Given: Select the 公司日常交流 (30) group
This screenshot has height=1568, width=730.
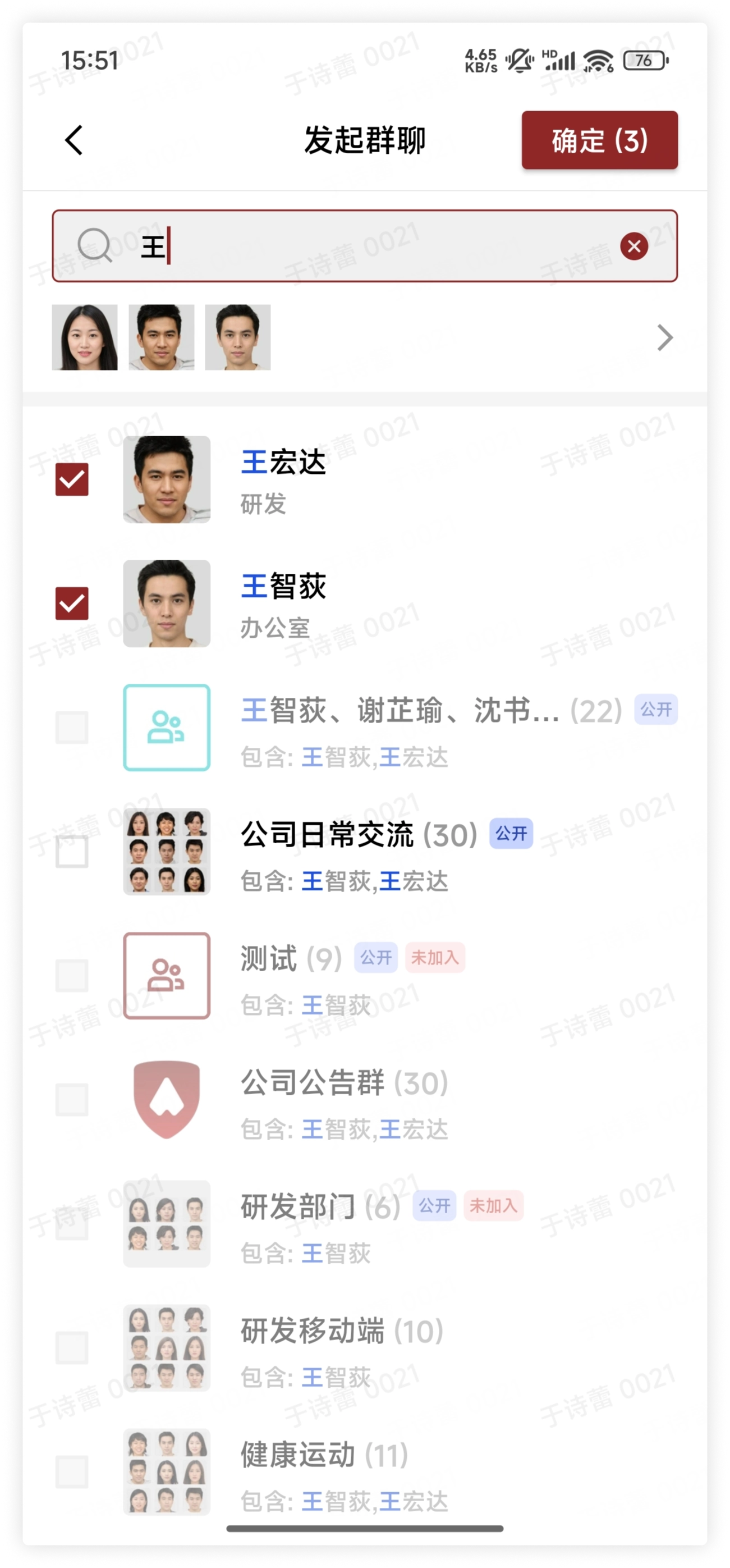Looking at the screenshot, I should 72,852.
